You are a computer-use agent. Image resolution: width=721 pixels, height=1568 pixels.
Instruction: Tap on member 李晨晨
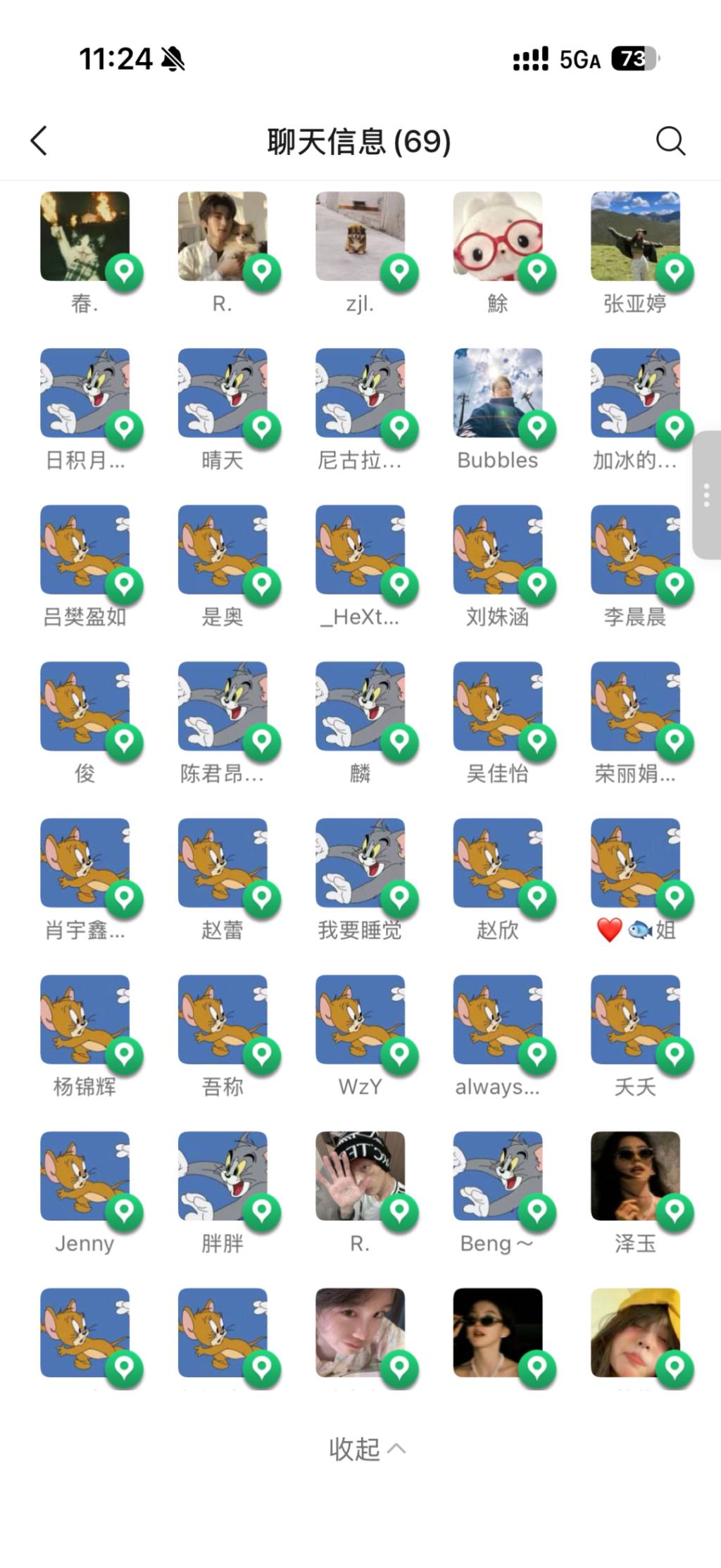(x=635, y=549)
